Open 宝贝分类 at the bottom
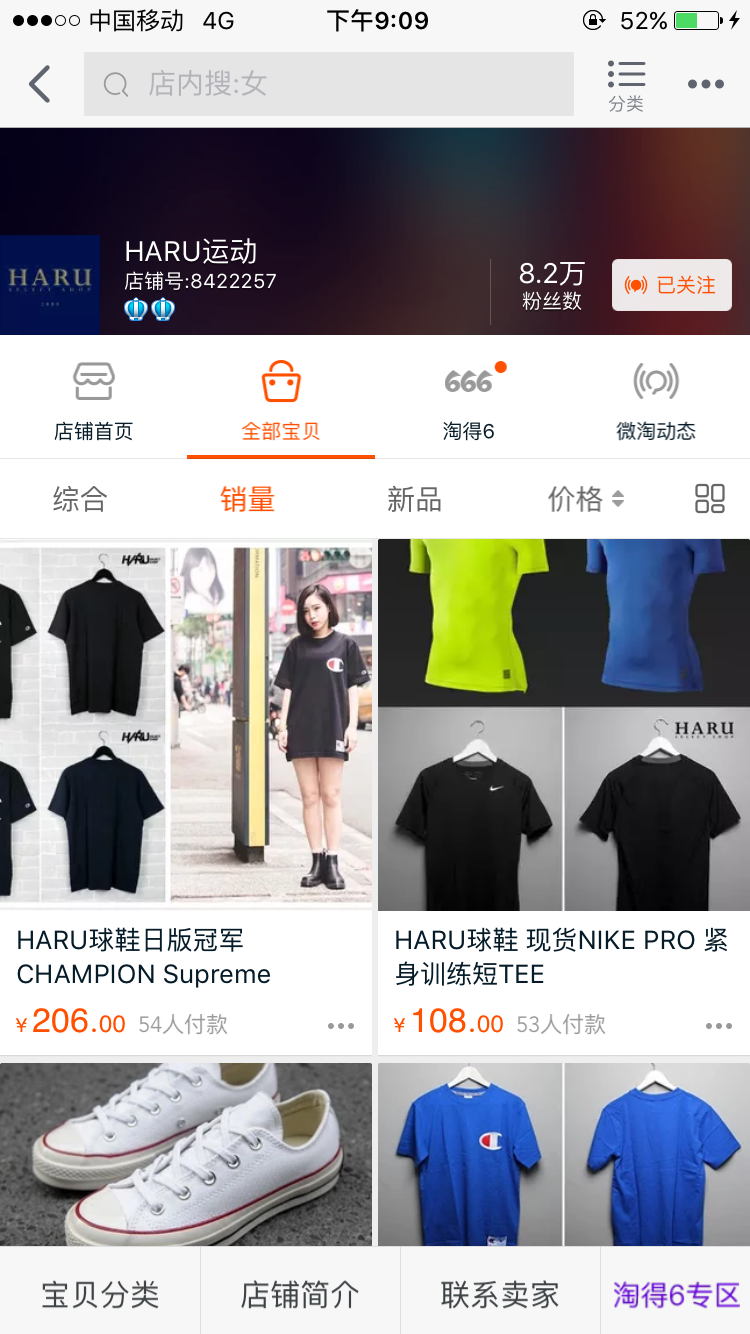The width and height of the screenshot is (750, 1334). pyautogui.click(x=100, y=1295)
